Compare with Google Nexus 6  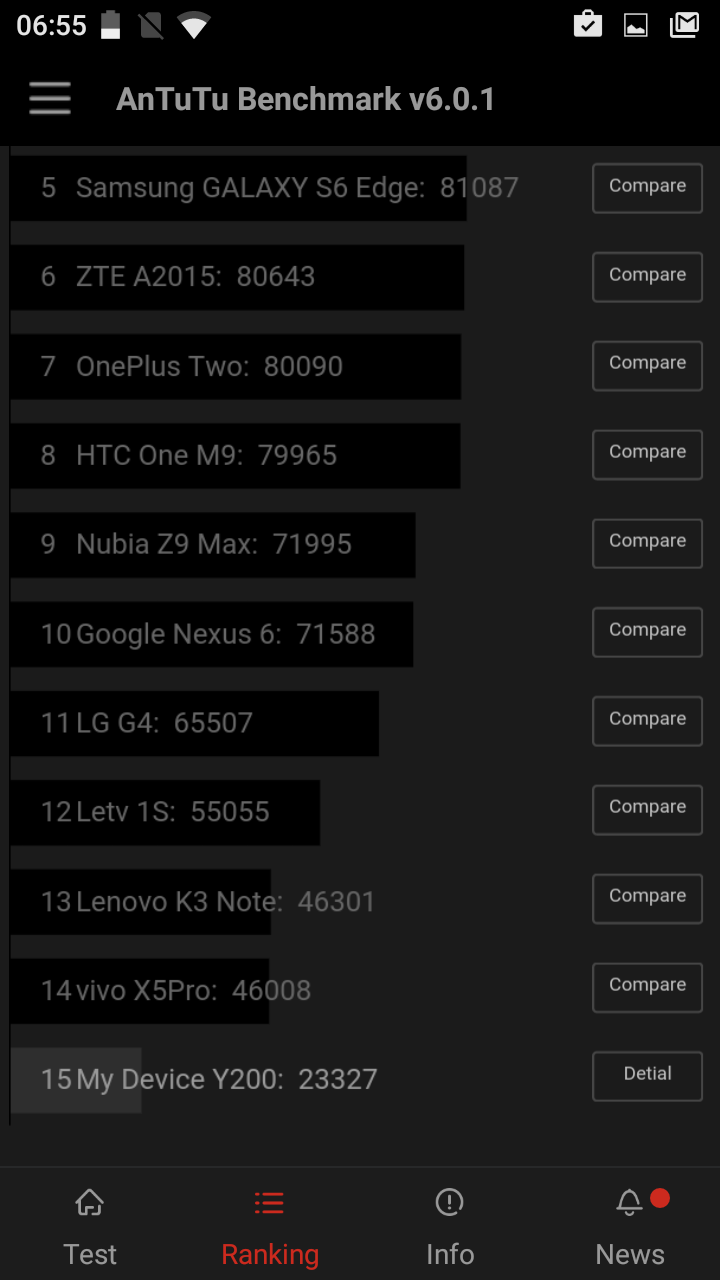647,632
